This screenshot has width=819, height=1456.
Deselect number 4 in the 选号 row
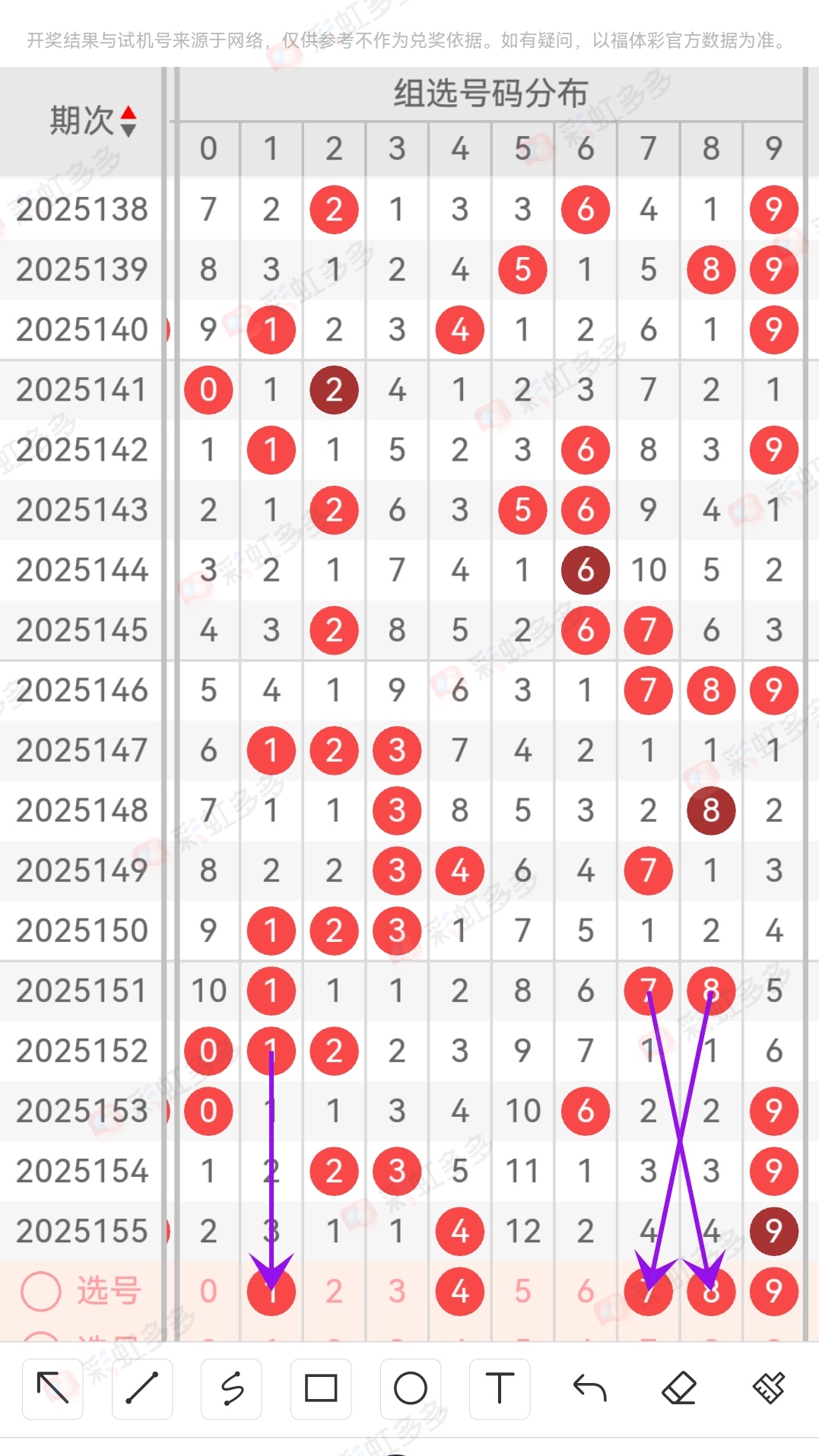coord(460,1291)
